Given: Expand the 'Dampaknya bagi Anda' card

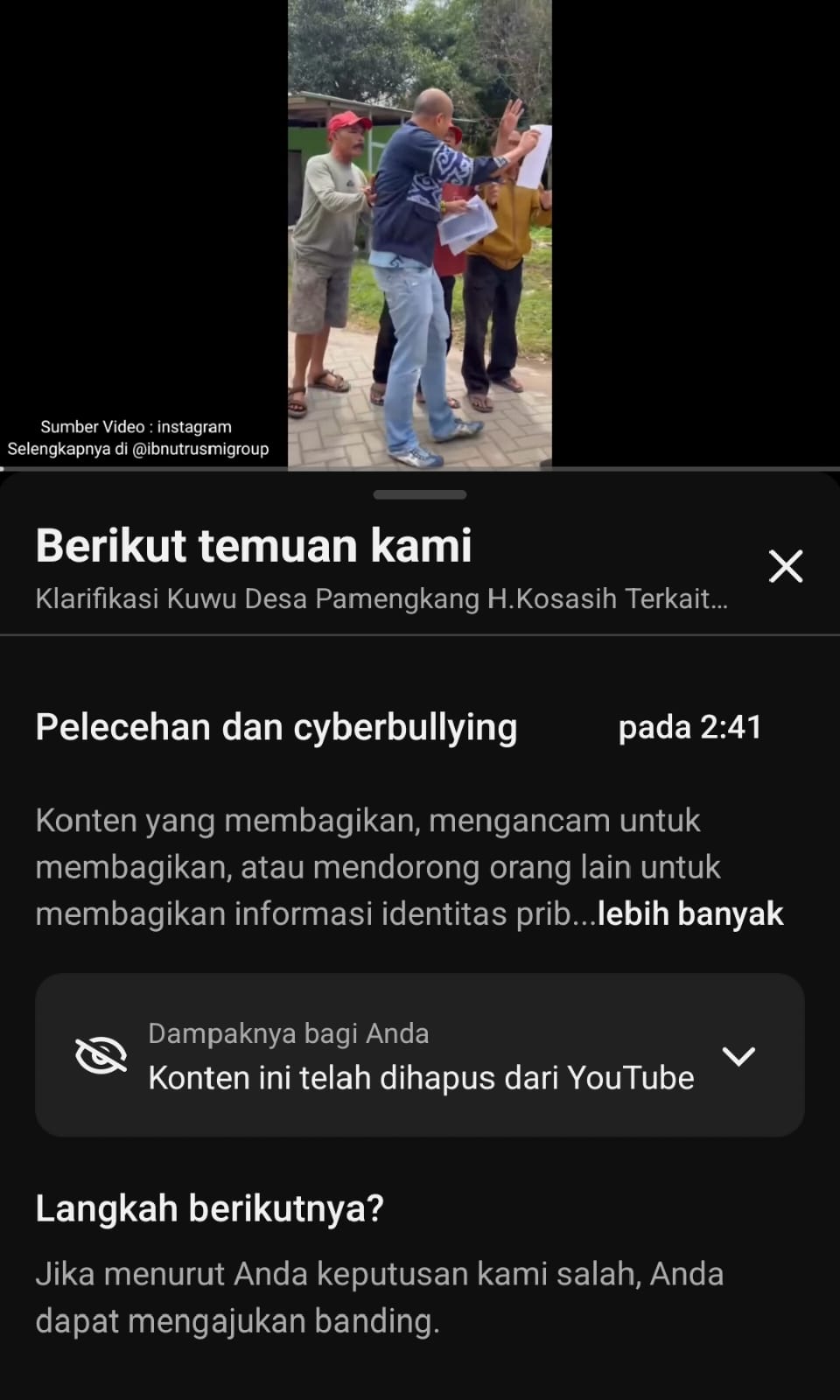Looking at the screenshot, I should coord(738,1056).
